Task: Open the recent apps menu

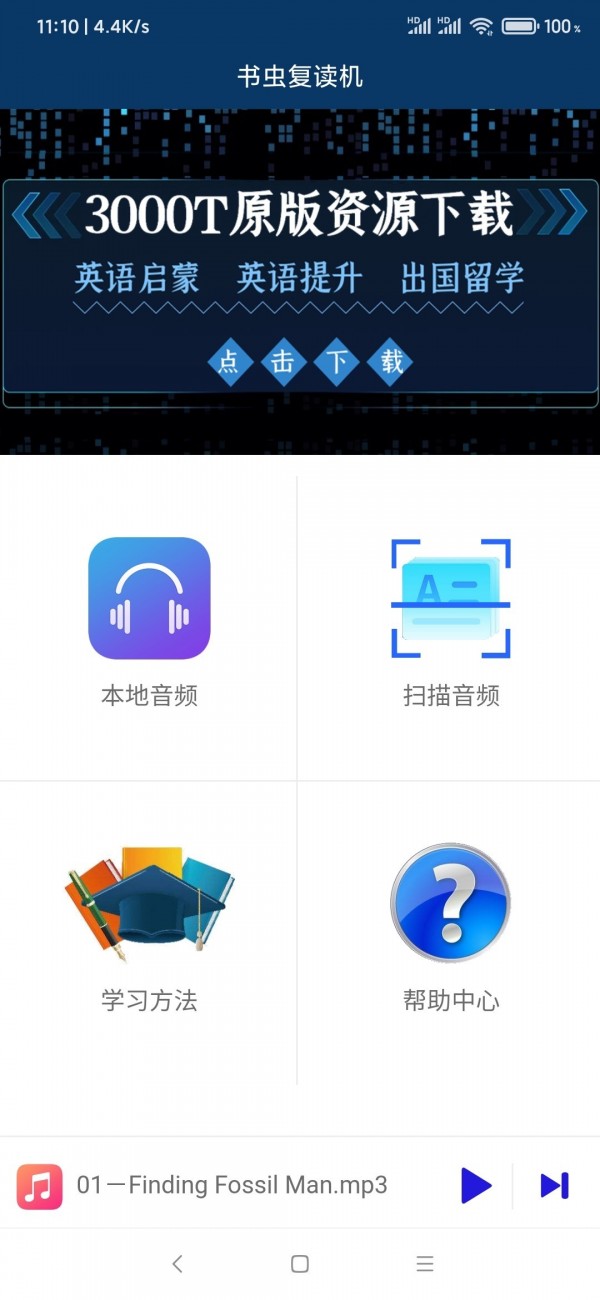Action: (x=425, y=1264)
